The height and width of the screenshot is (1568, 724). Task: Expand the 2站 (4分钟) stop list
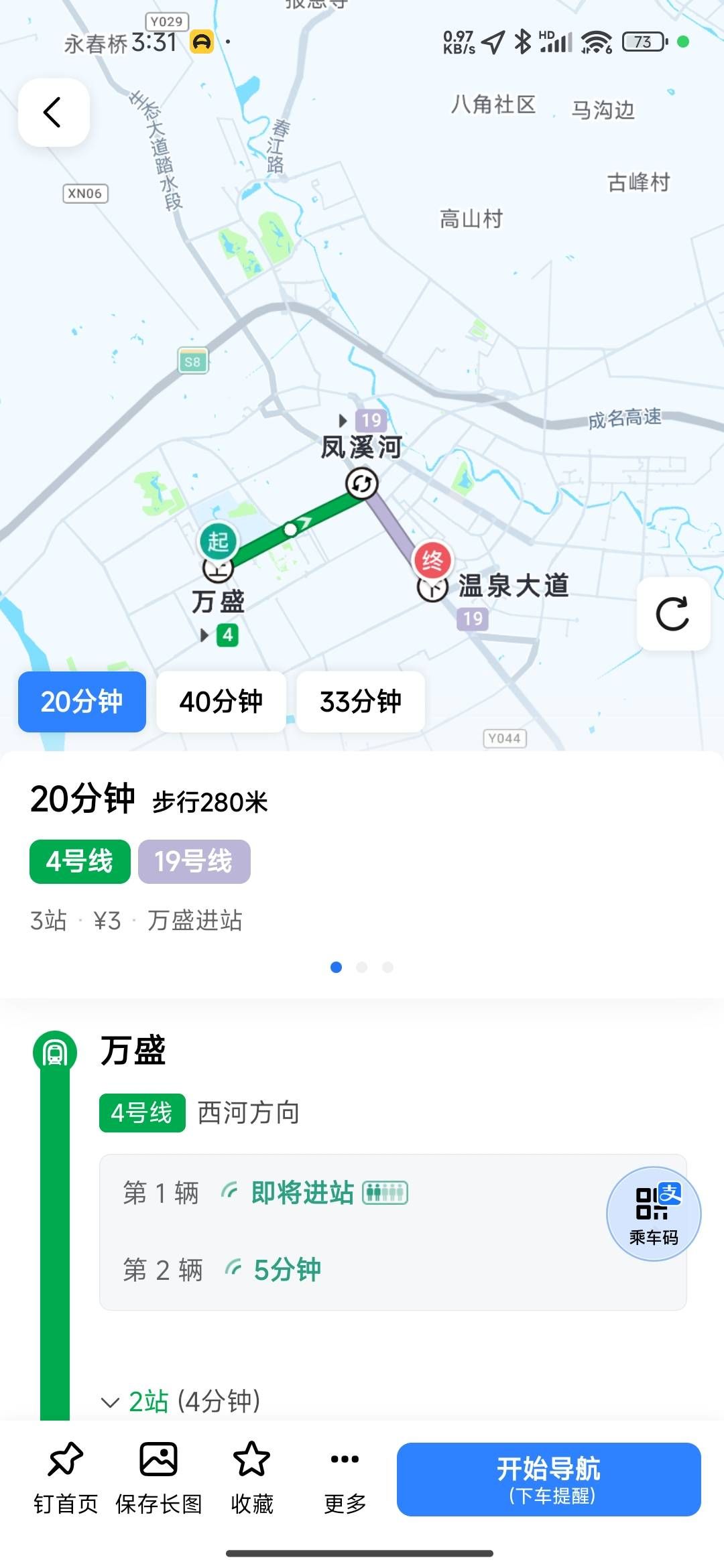pyautogui.click(x=181, y=1401)
